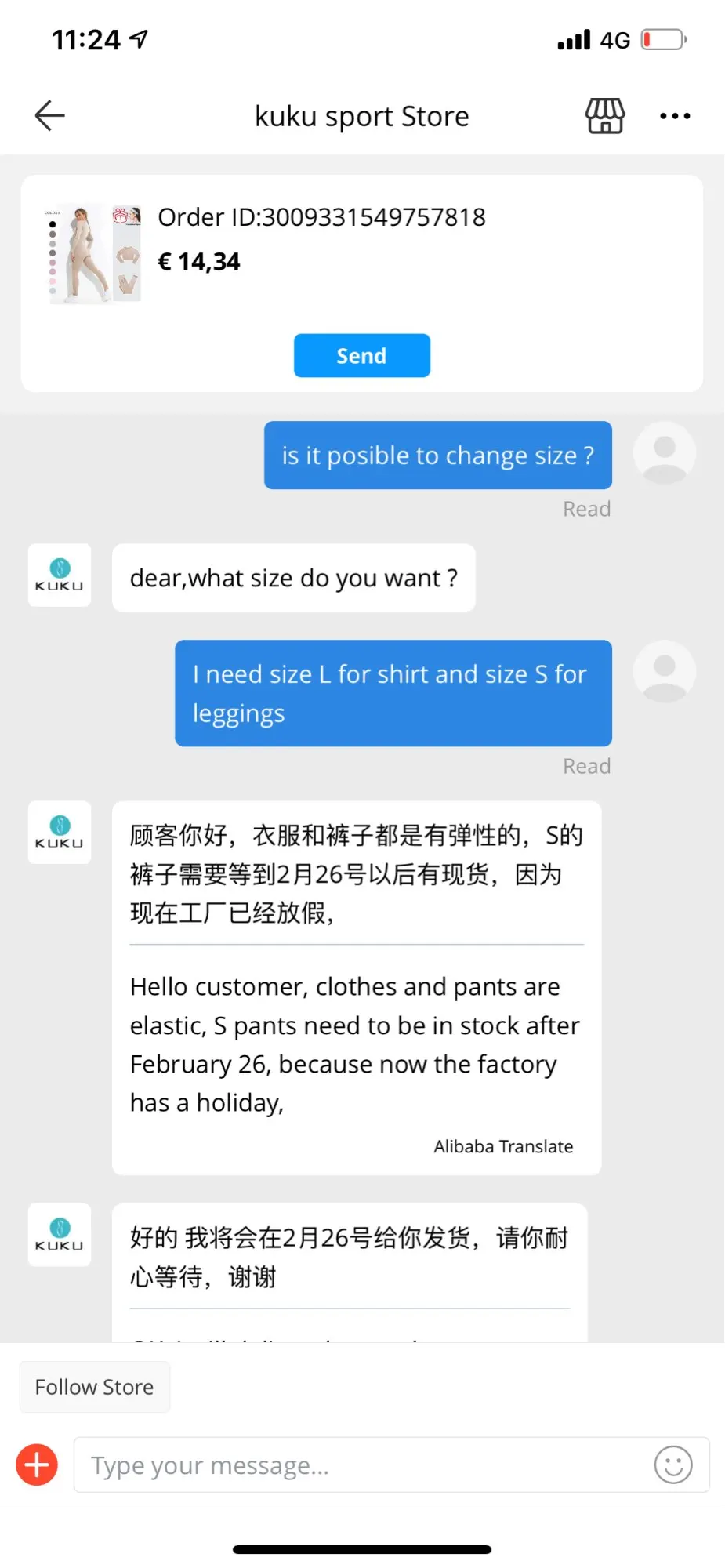Open the store page icon
The image size is (725, 1568).
(605, 116)
